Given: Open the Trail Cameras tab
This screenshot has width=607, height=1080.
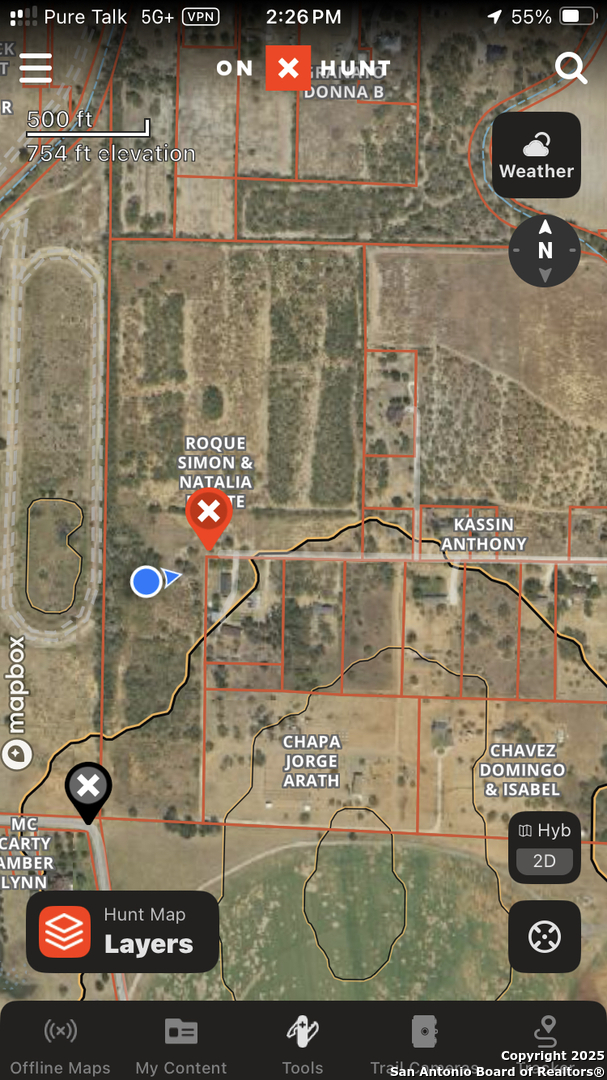Looking at the screenshot, I should [423, 1045].
